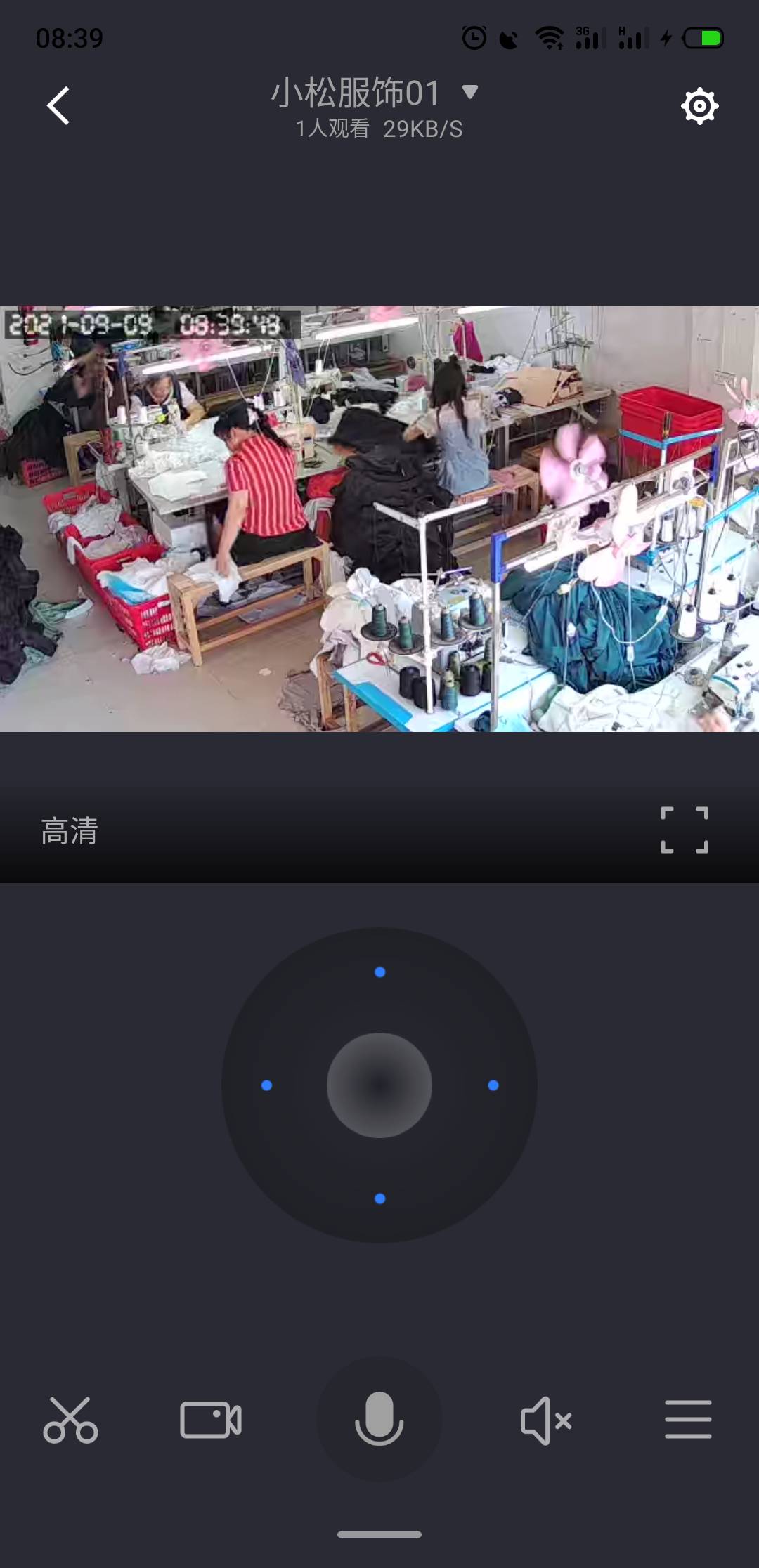Screen dimensions: 759x1568
Task: Take a screenshot with scissors icon
Action: coord(70,1420)
